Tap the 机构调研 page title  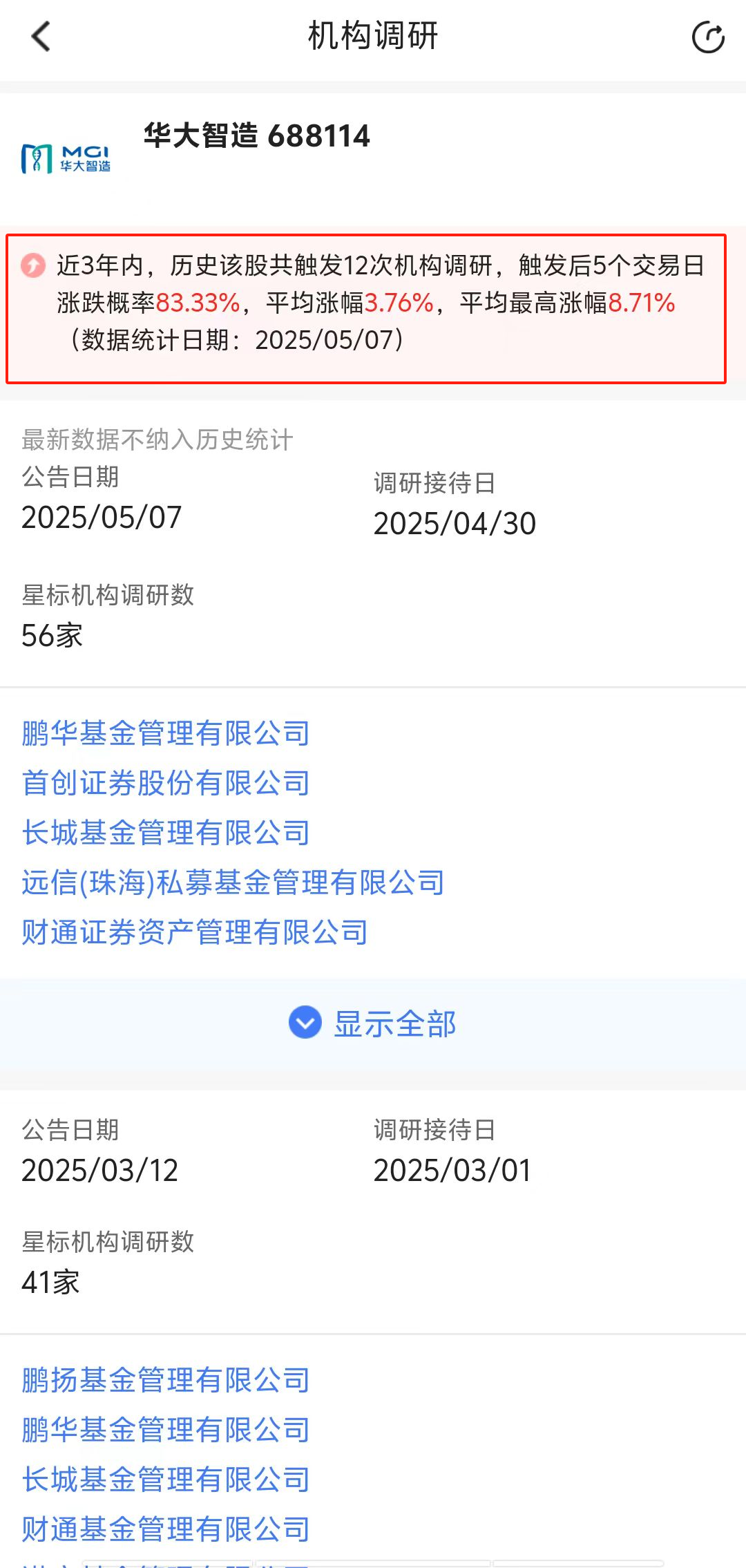pyautogui.click(x=373, y=37)
